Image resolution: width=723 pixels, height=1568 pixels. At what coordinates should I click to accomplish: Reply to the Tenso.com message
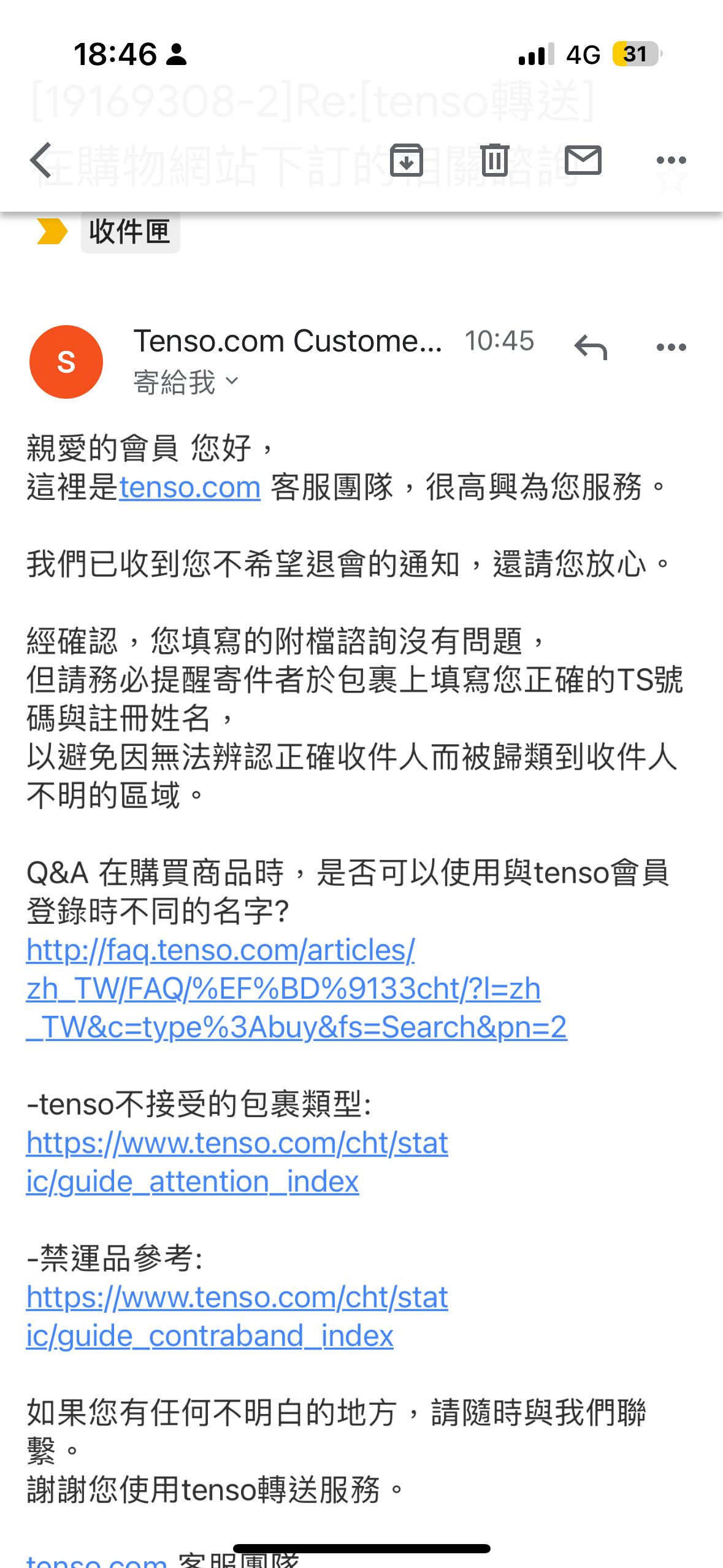coord(591,347)
